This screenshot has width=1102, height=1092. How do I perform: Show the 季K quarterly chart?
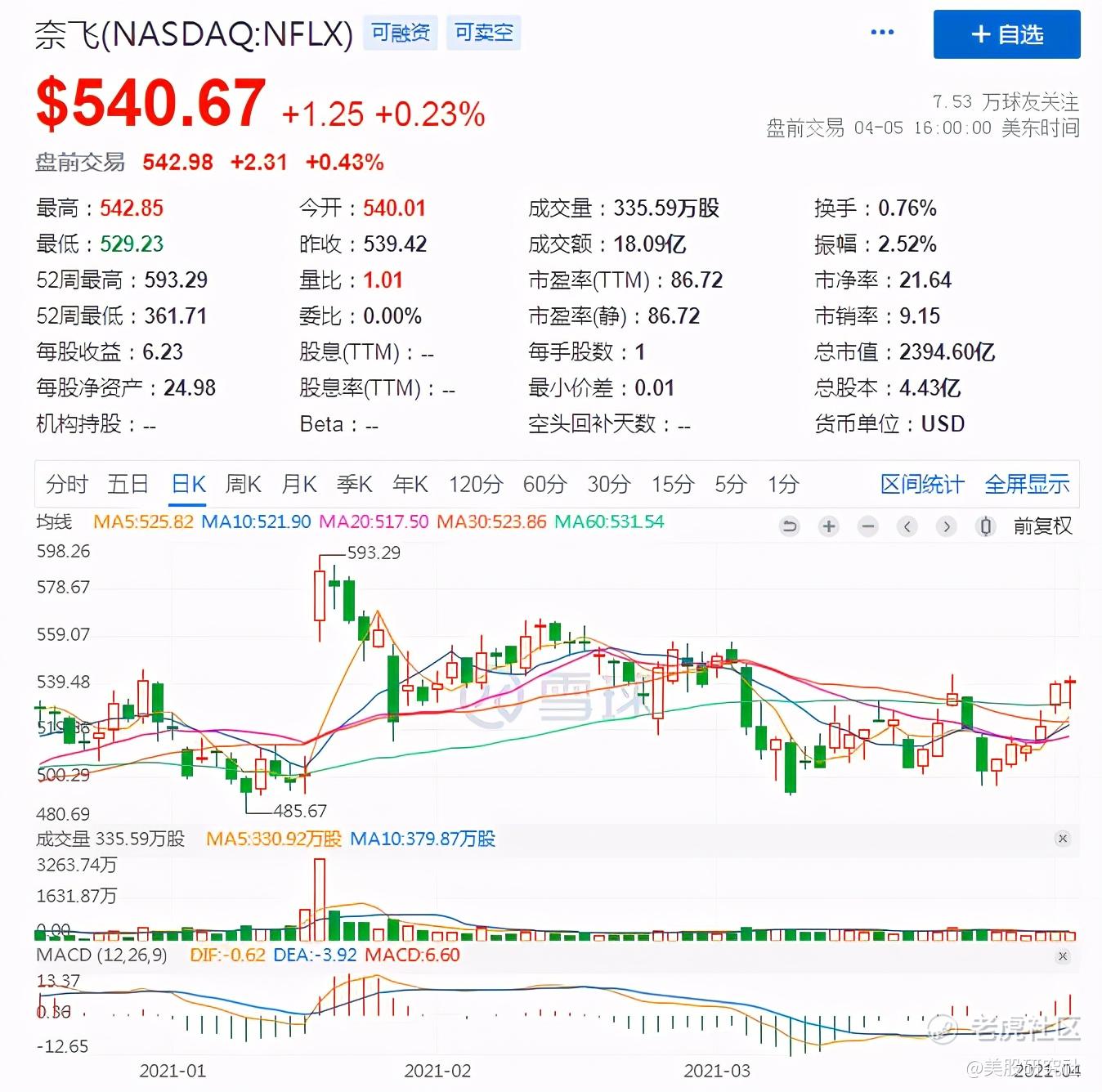point(354,484)
